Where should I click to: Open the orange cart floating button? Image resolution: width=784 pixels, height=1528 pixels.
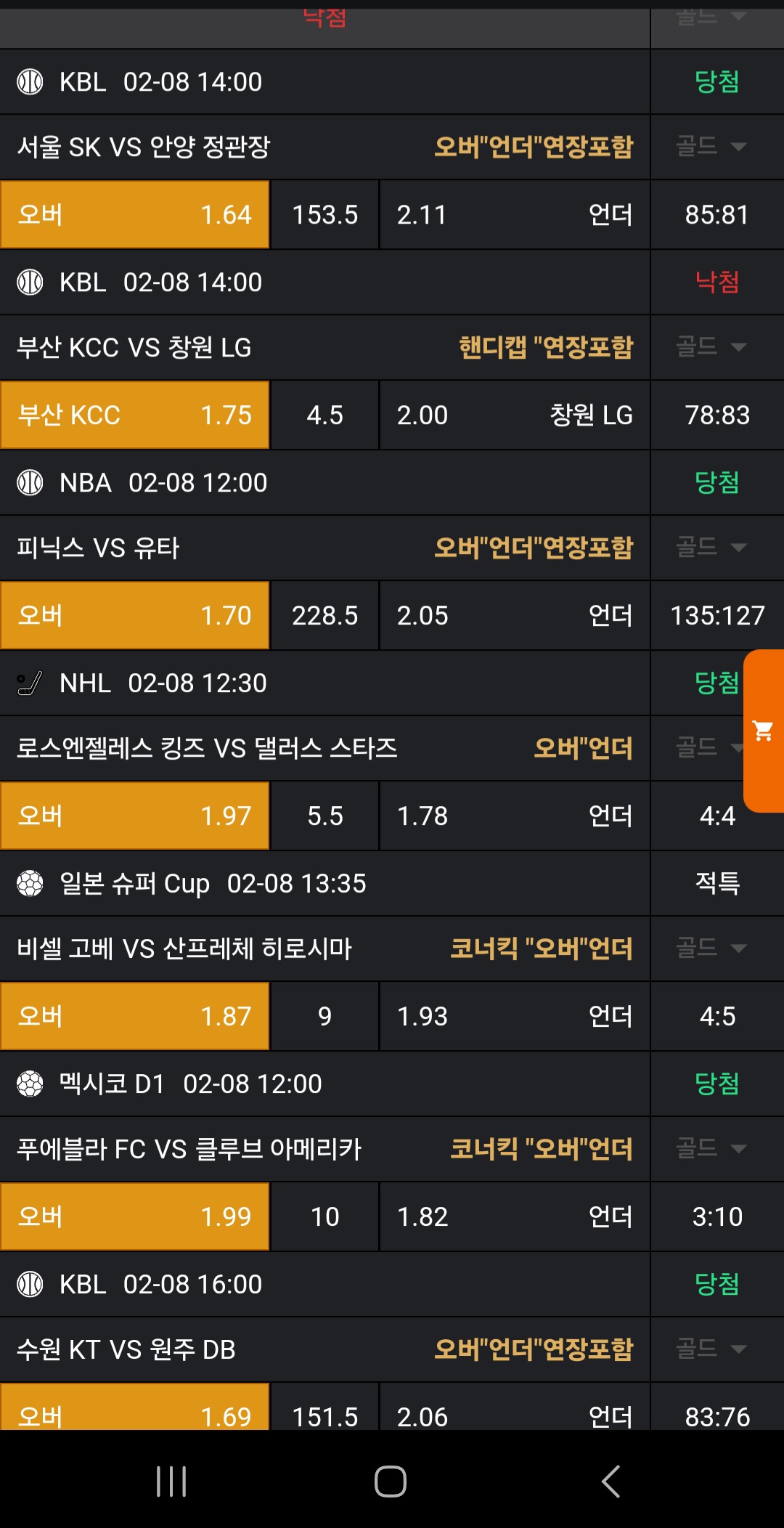coord(763,731)
